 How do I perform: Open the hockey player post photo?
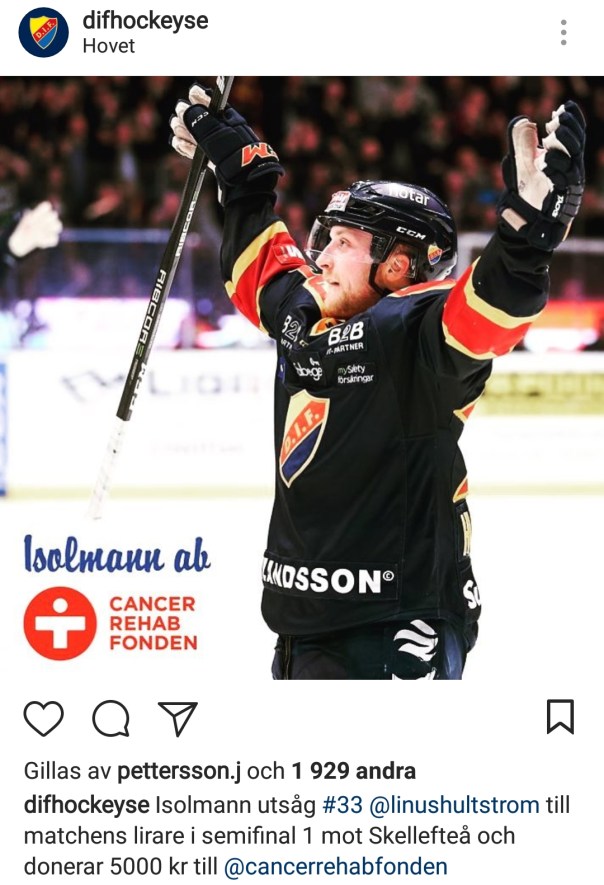(x=302, y=378)
